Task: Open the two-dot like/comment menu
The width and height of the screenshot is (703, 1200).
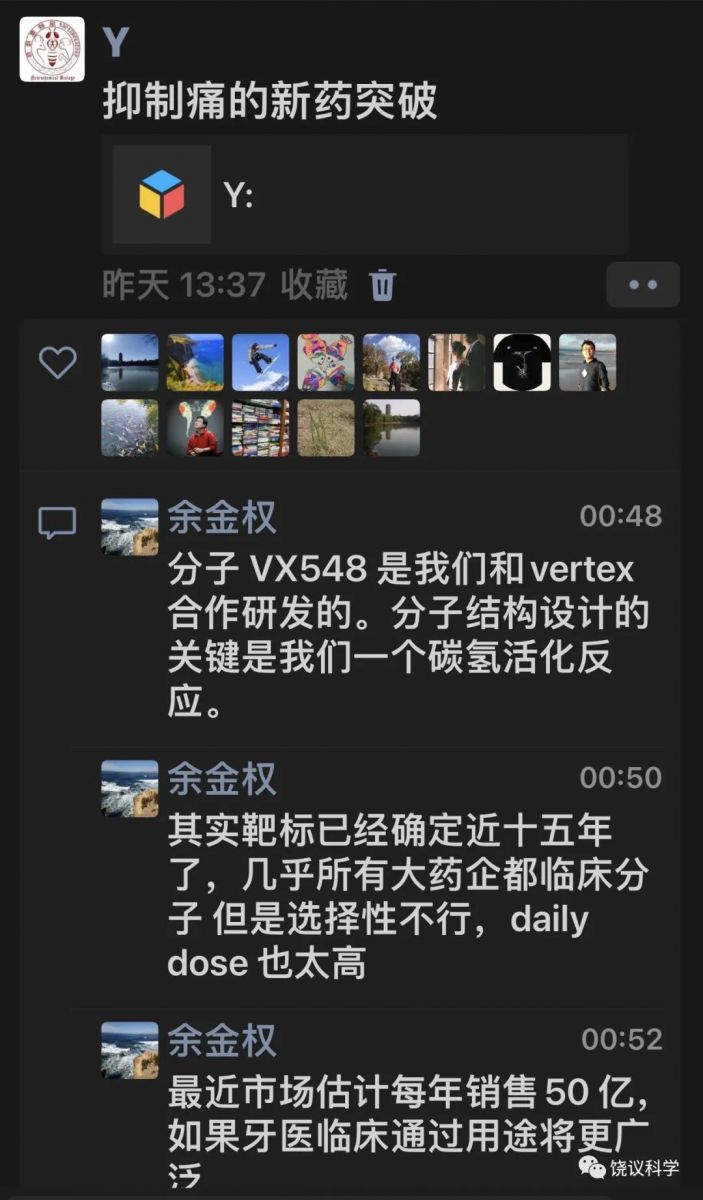Action: [x=642, y=285]
